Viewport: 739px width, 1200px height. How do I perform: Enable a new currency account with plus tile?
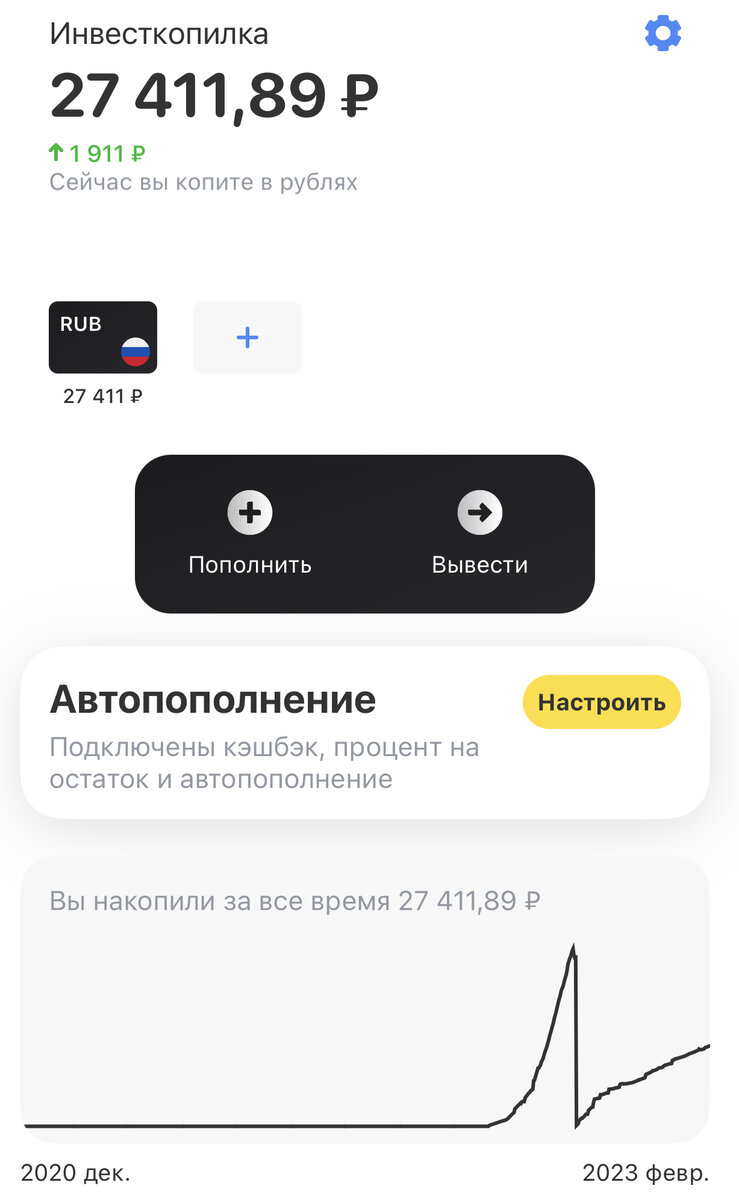click(x=246, y=337)
